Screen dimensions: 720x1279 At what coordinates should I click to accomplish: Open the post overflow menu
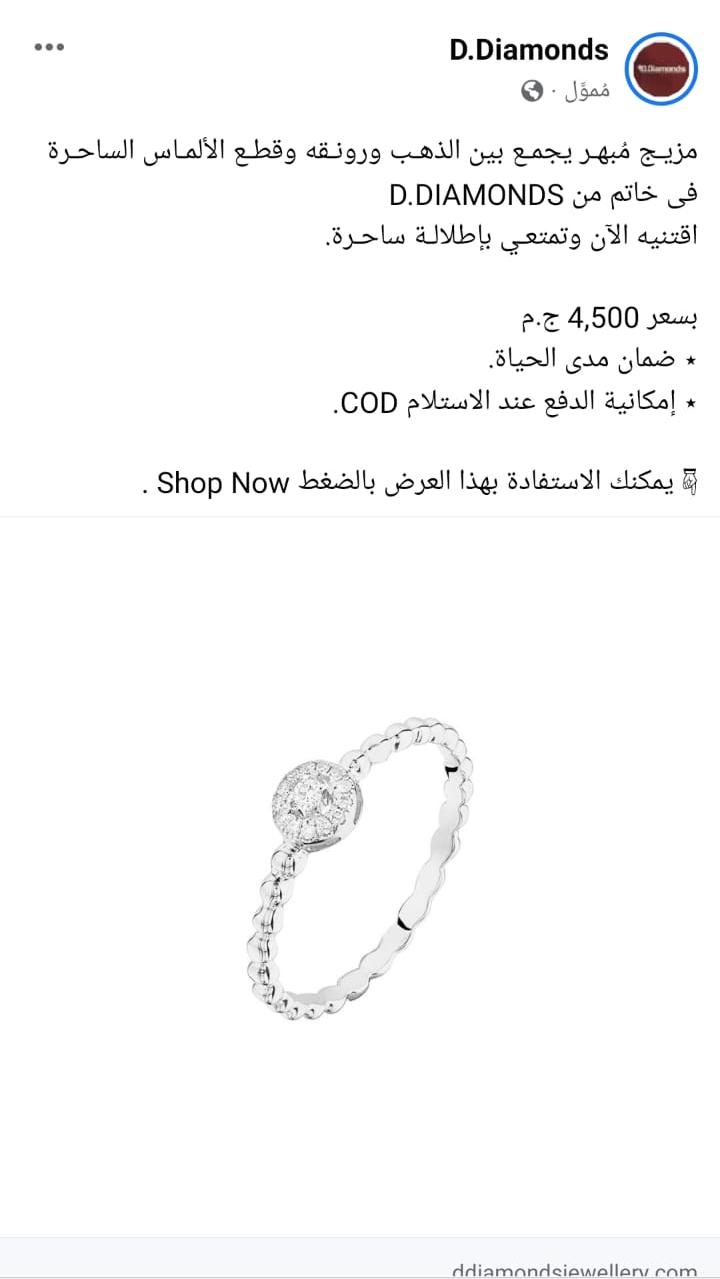pos(49,47)
